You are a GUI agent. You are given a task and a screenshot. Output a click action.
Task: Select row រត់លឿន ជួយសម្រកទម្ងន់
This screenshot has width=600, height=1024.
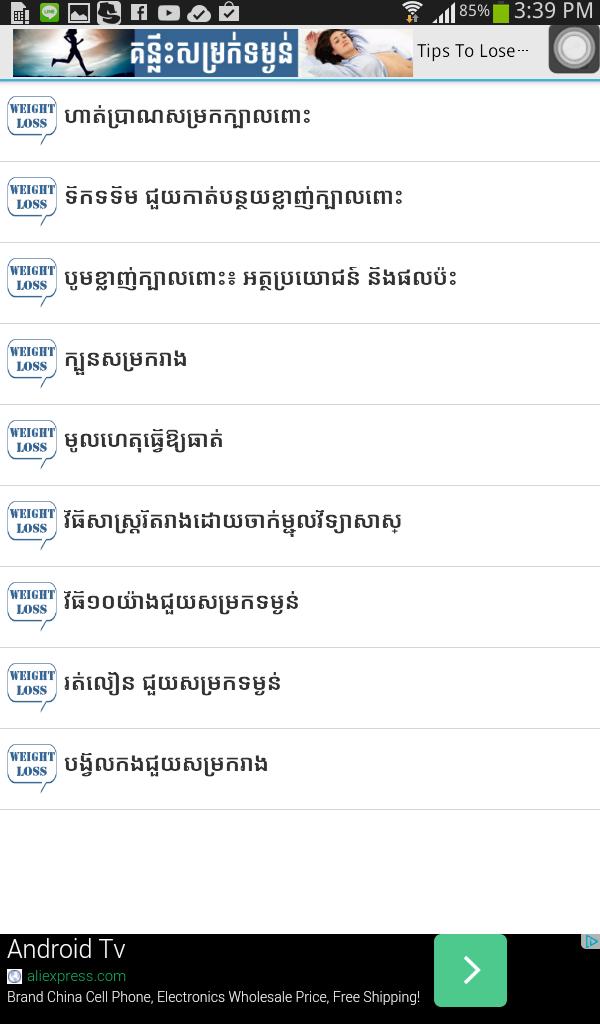click(x=300, y=687)
